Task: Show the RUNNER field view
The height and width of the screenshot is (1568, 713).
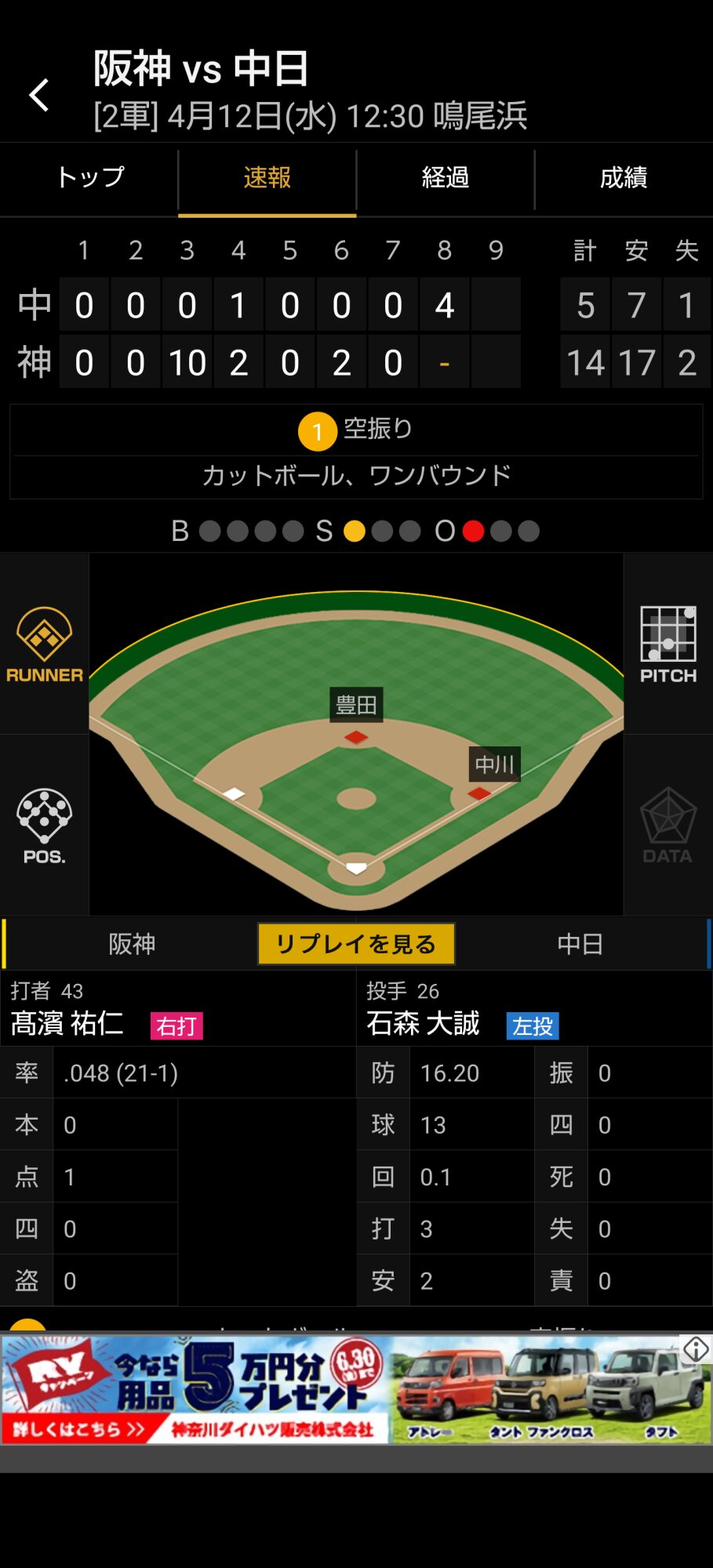Action: 45,644
